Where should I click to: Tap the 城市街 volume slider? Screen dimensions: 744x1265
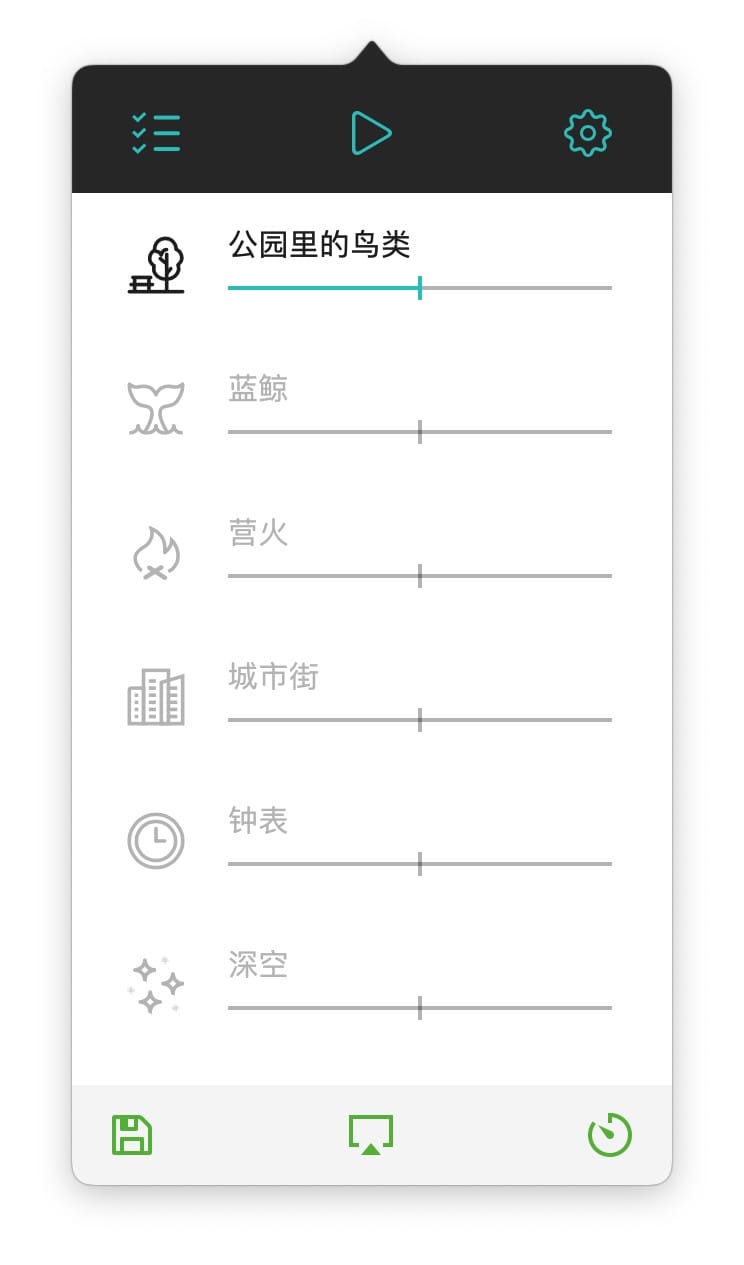(420, 720)
